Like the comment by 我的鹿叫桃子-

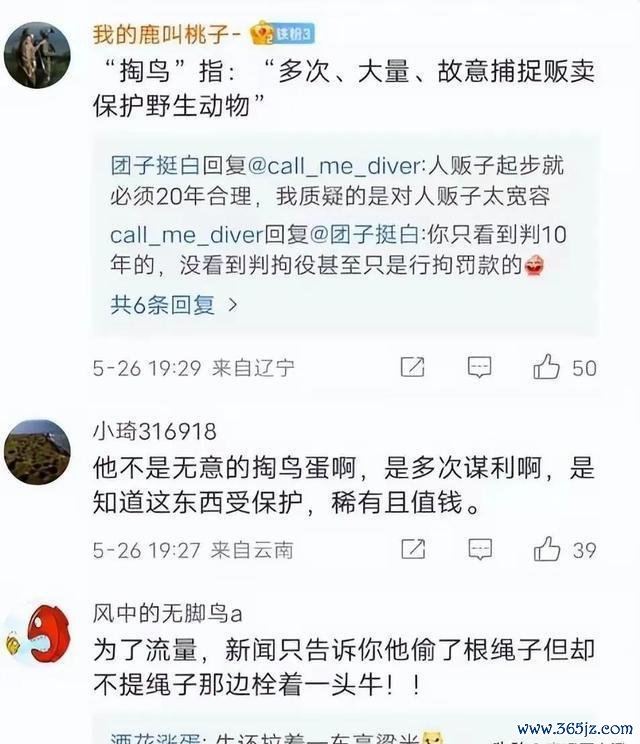click(x=547, y=368)
